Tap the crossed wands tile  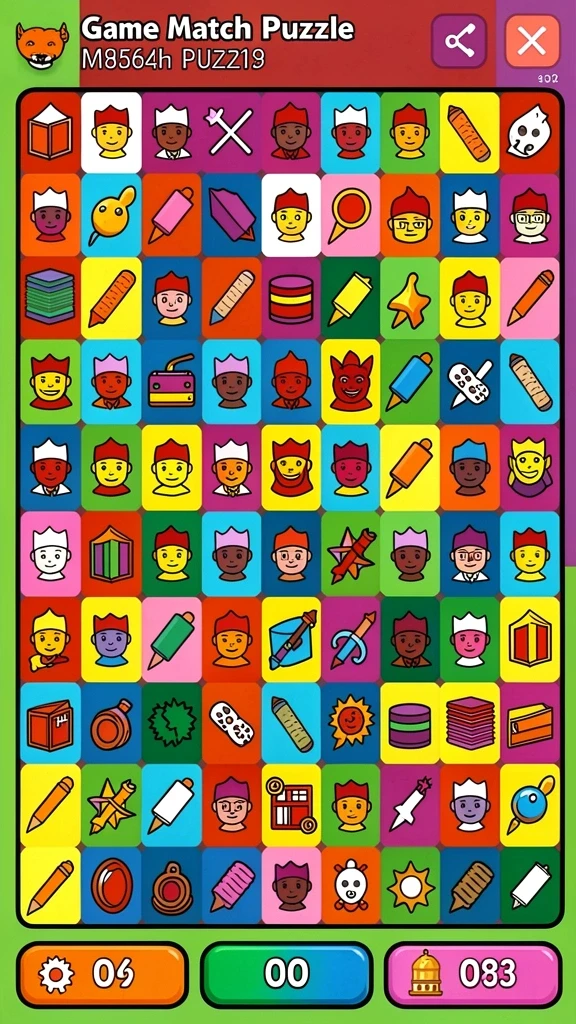point(231,133)
